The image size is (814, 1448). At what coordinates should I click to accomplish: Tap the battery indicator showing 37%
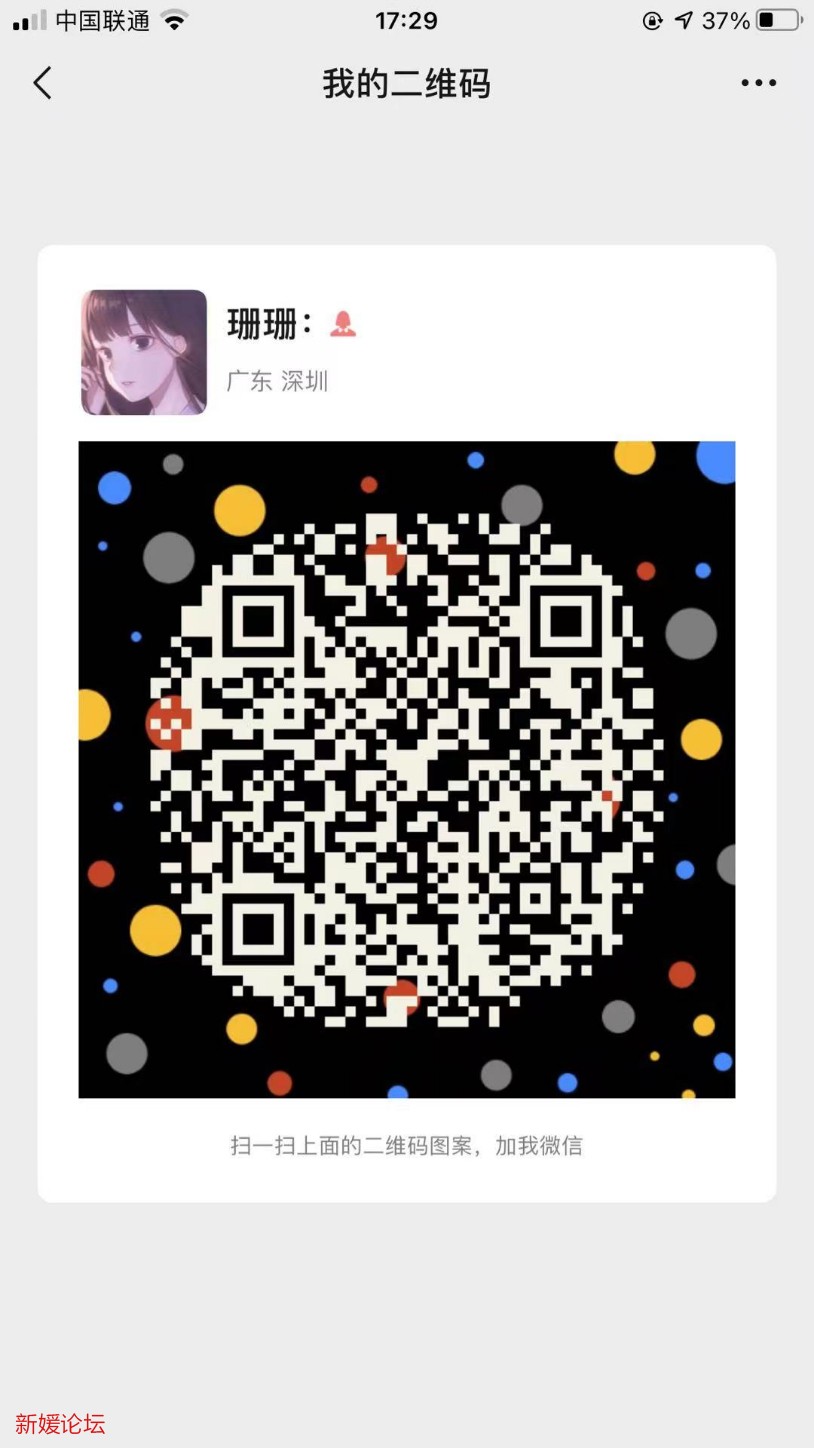[770, 20]
